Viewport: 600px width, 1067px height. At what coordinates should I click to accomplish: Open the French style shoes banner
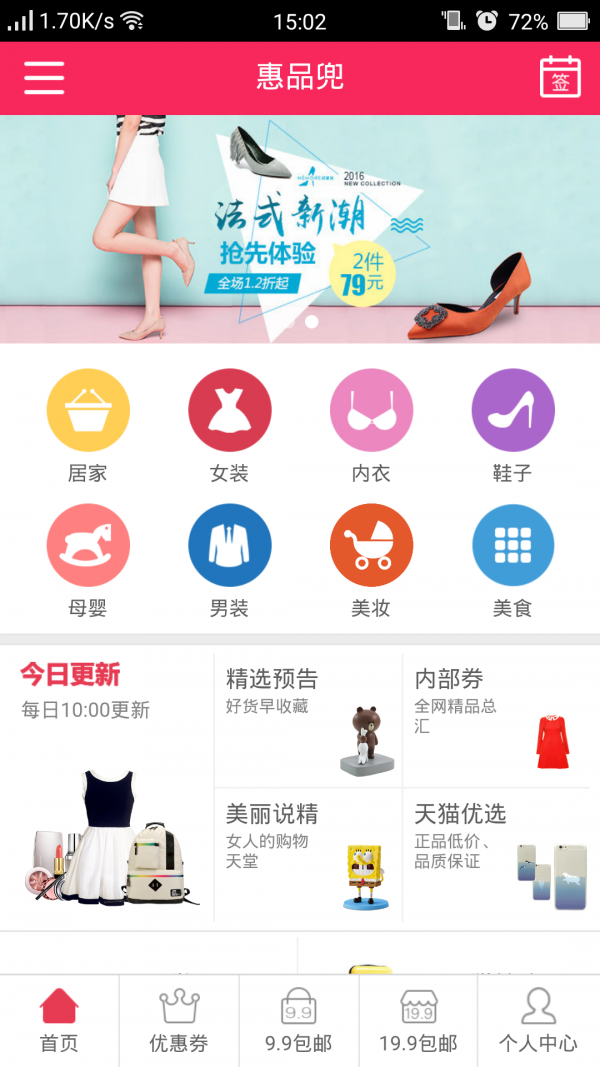pos(300,229)
